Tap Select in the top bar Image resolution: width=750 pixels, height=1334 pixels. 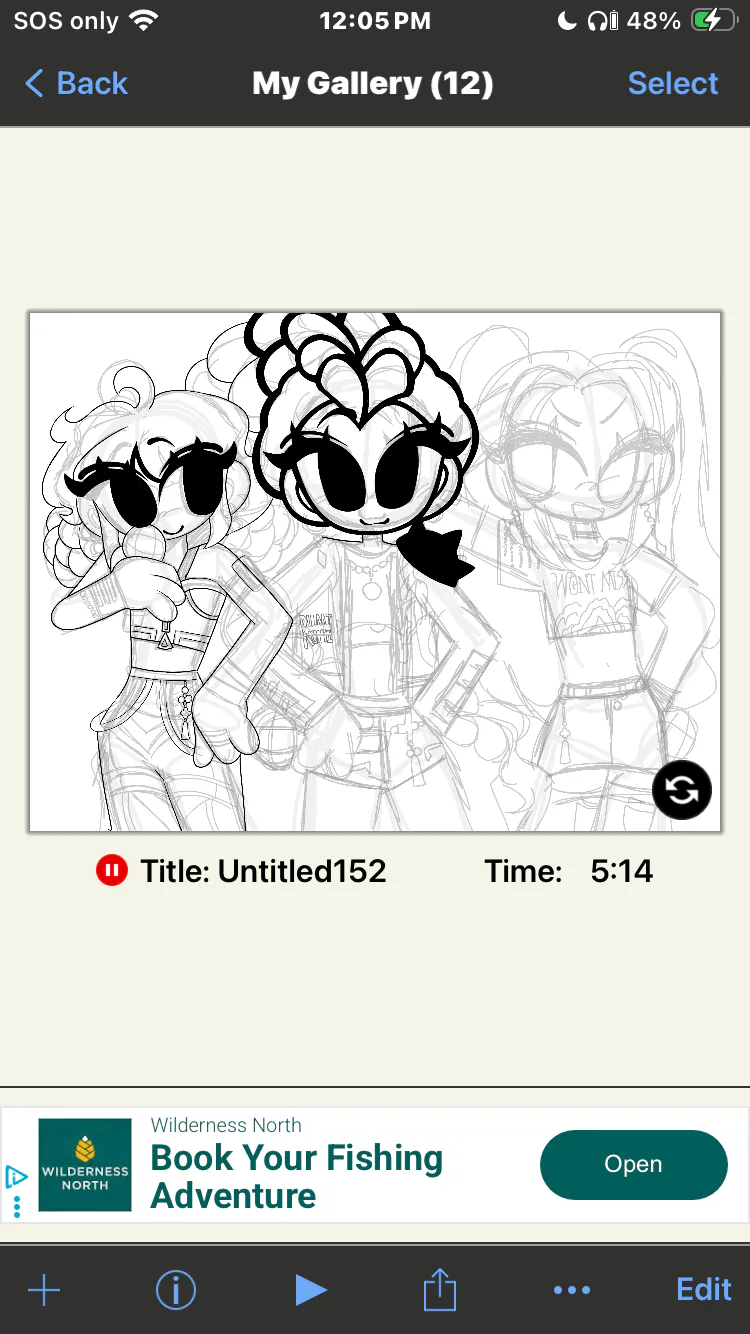[x=672, y=84]
